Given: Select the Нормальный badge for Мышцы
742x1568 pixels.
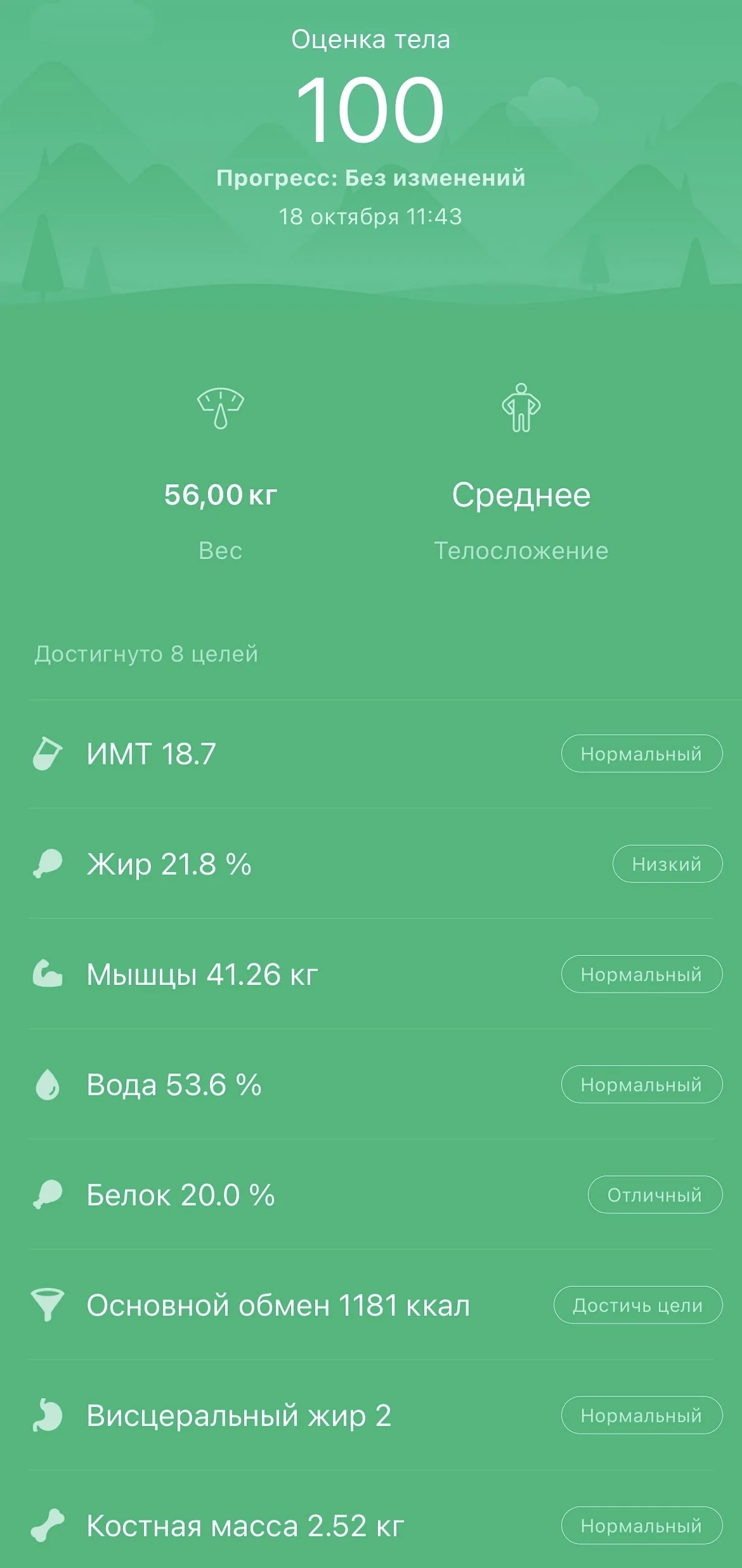Looking at the screenshot, I should point(641,975).
